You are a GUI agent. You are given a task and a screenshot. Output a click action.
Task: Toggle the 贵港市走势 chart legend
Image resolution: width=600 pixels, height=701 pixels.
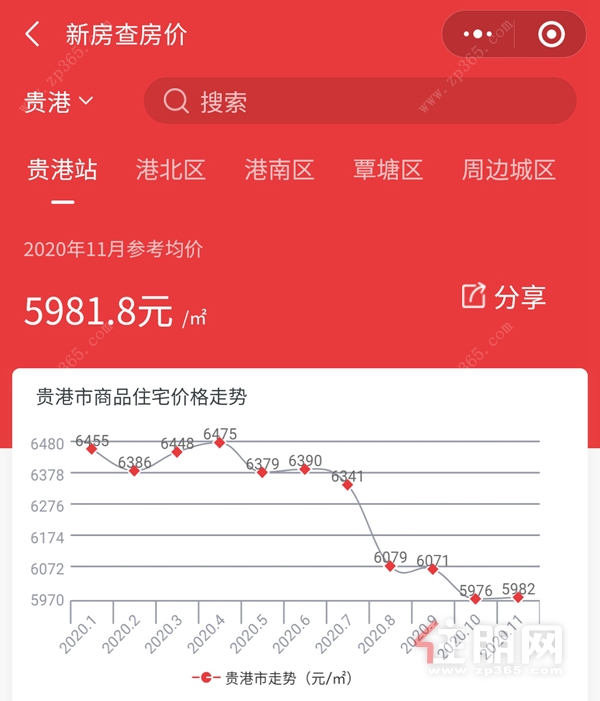point(272,678)
